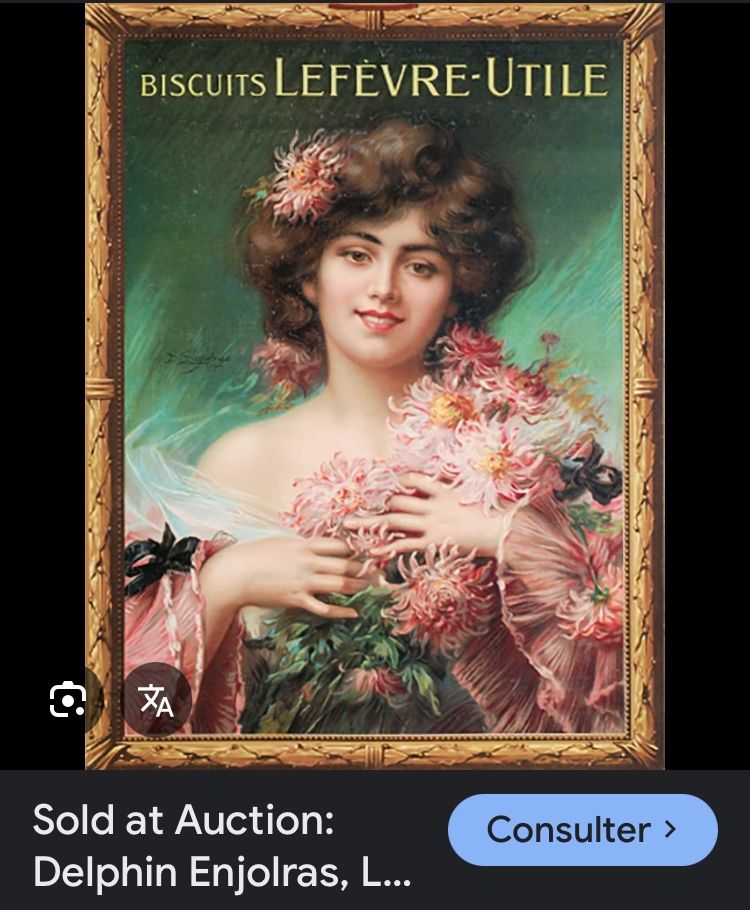The width and height of the screenshot is (750, 910).
Task: Search this image with Google Lens
Action: tap(68, 700)
